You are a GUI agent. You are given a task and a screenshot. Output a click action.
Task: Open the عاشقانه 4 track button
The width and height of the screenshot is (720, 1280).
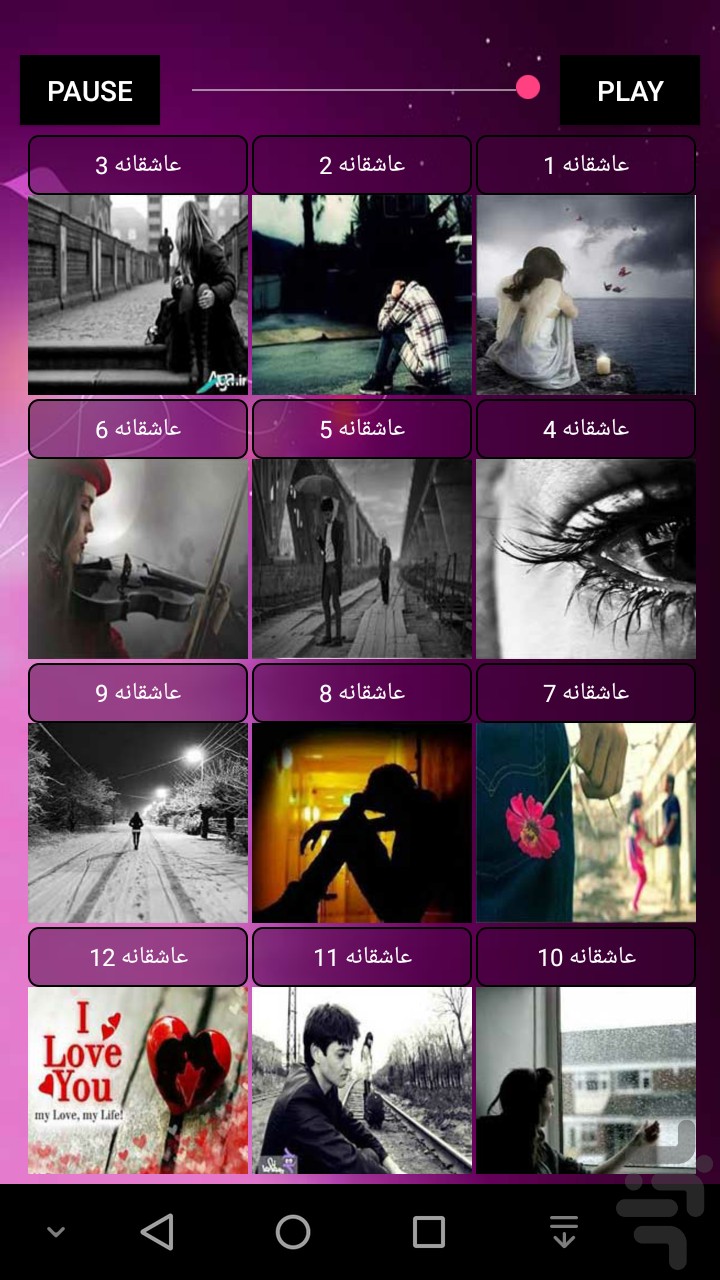click(586, 429)
